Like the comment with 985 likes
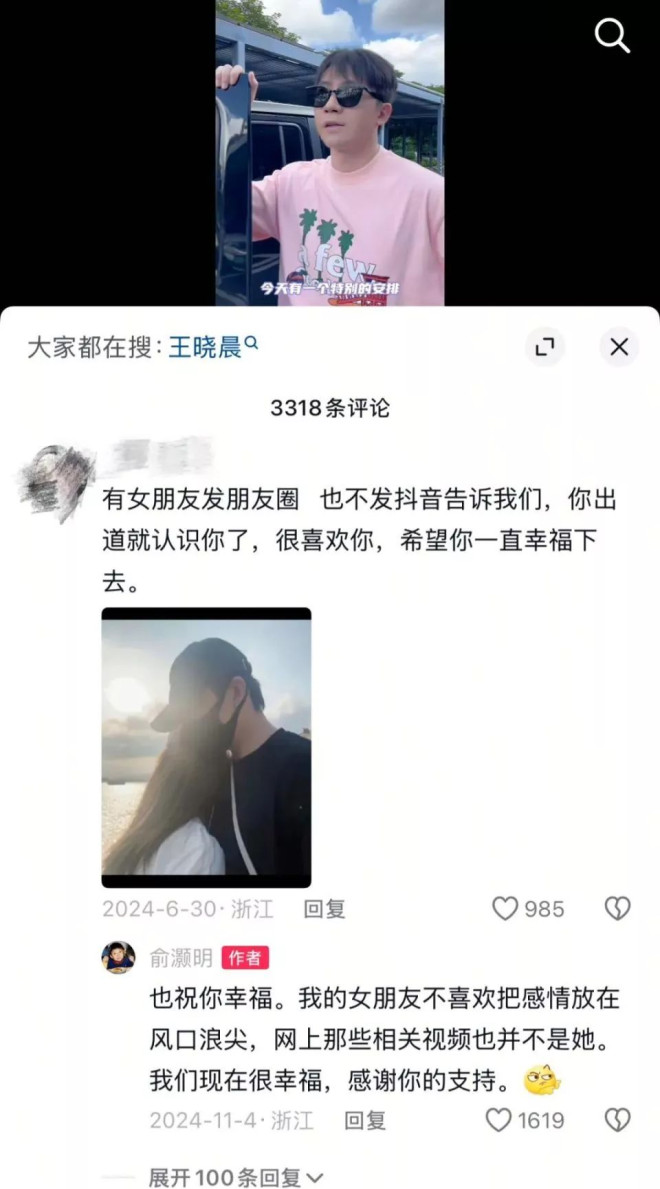This screenshot has height=1189, width=660. 506,909
